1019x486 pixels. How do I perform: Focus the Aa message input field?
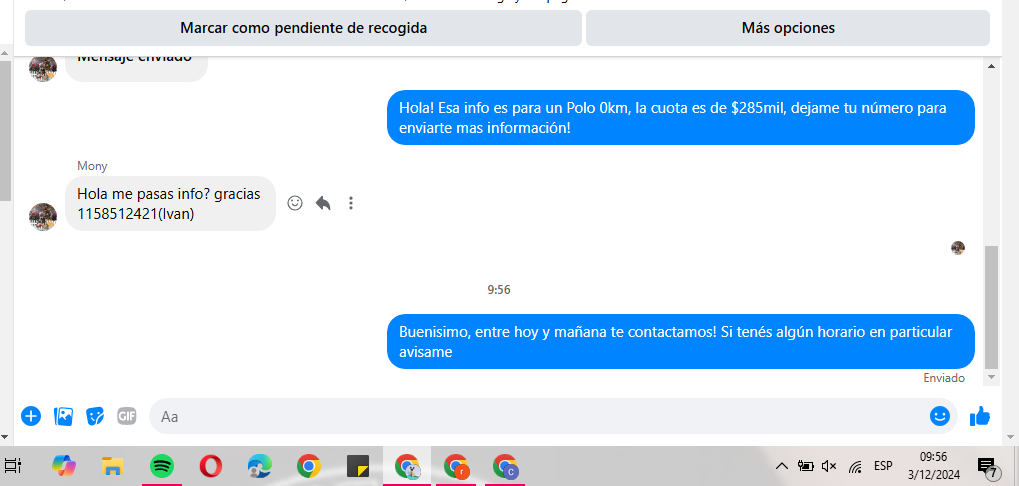540,416
